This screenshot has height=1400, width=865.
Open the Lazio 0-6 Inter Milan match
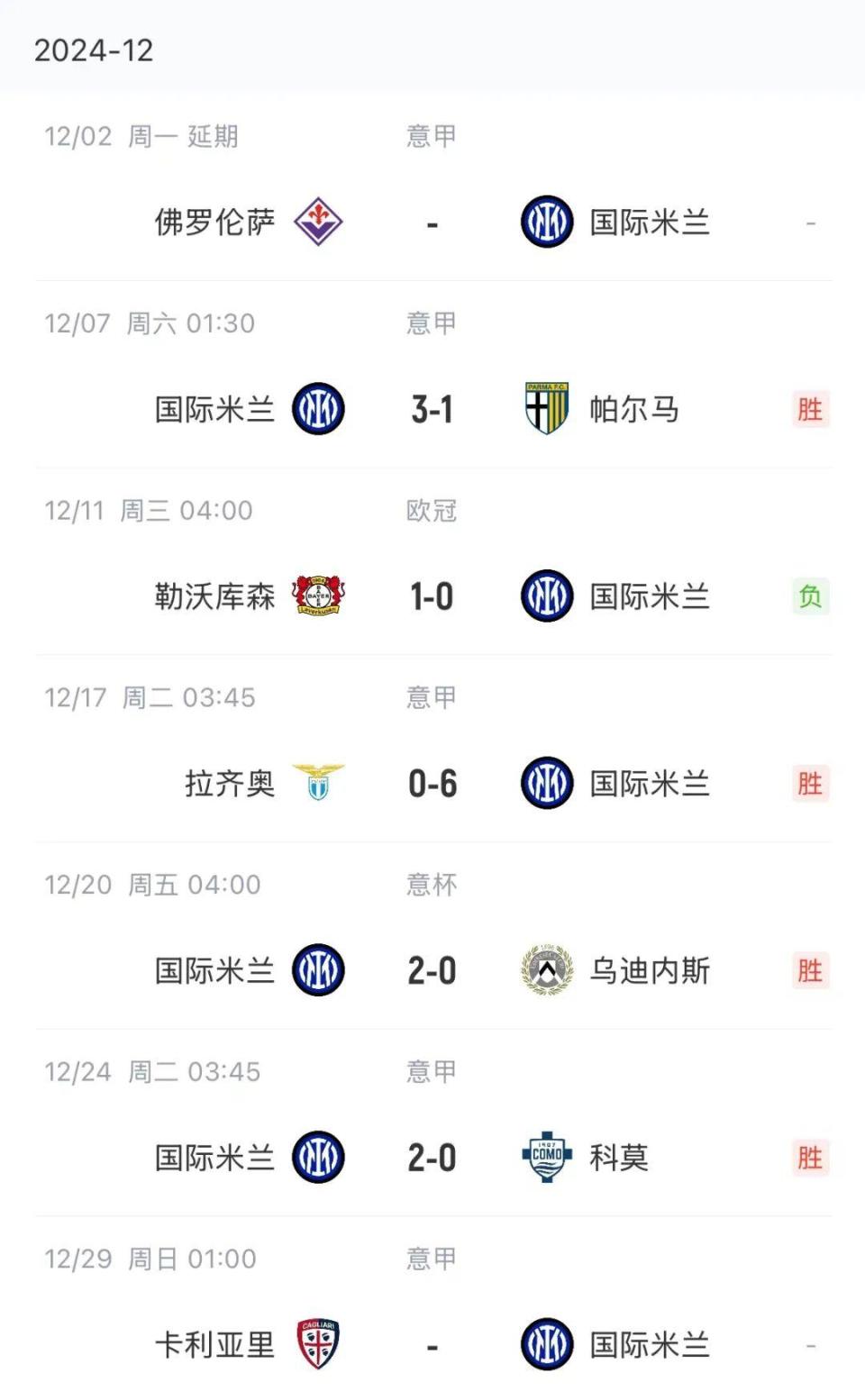point(432,784)
